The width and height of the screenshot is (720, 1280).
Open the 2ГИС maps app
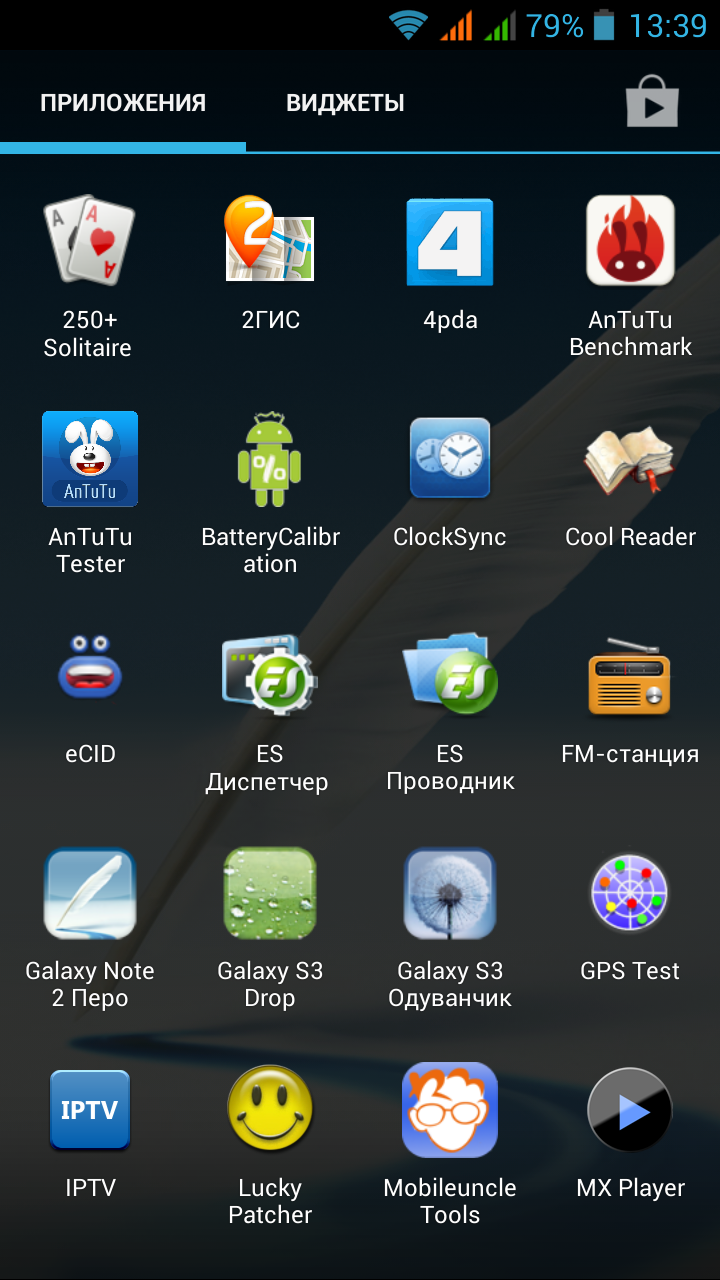(x=270, y=241)
